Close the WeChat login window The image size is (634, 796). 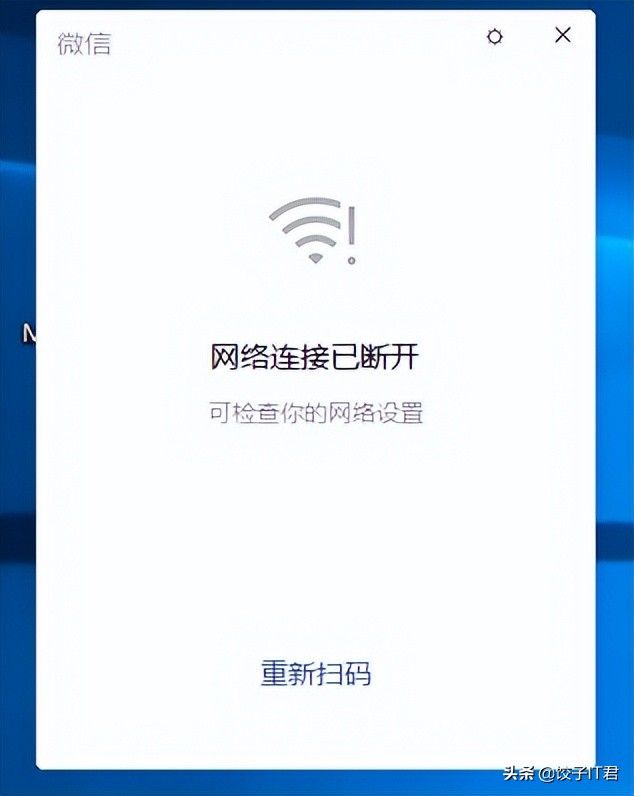[563, 35]
